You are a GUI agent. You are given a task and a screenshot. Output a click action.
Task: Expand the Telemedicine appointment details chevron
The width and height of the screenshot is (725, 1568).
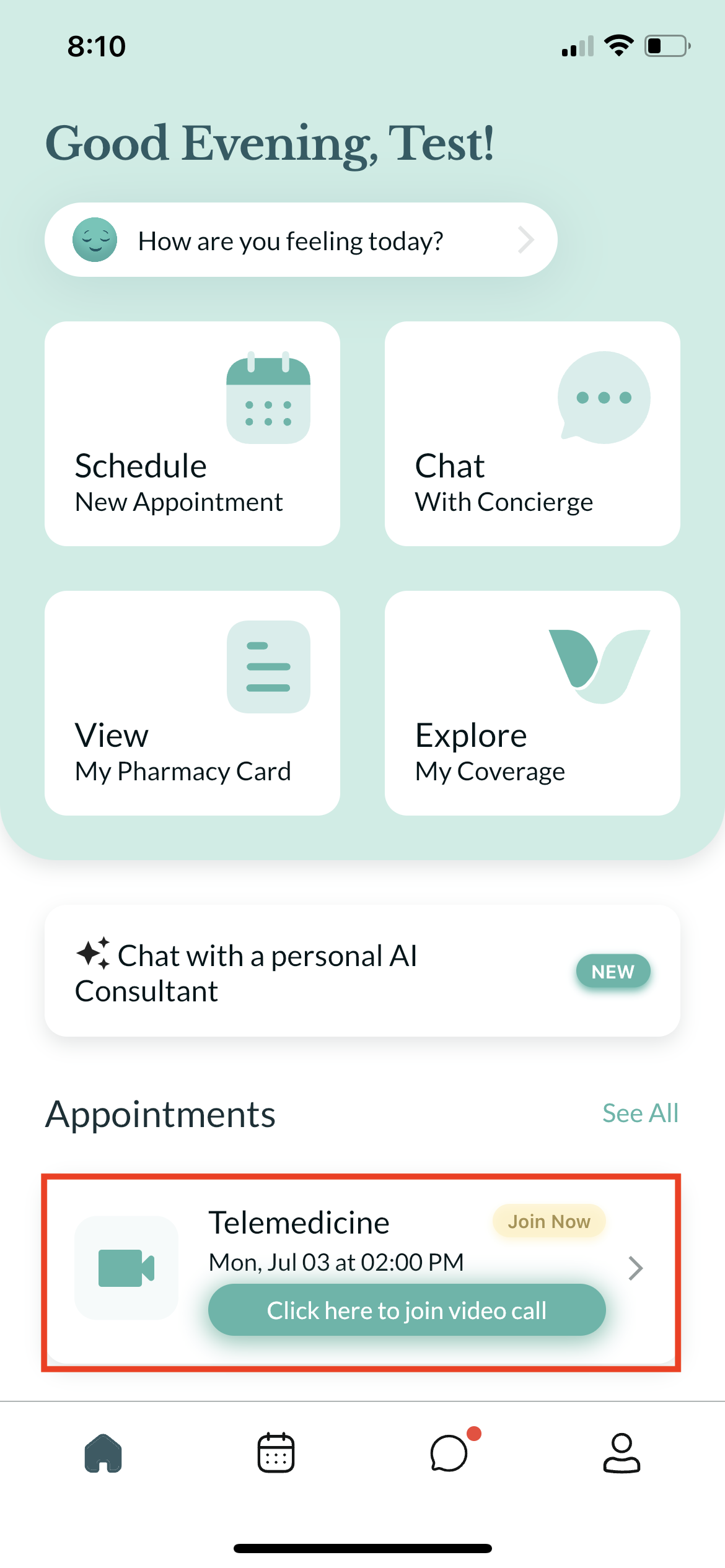[x=636, y=1268]
